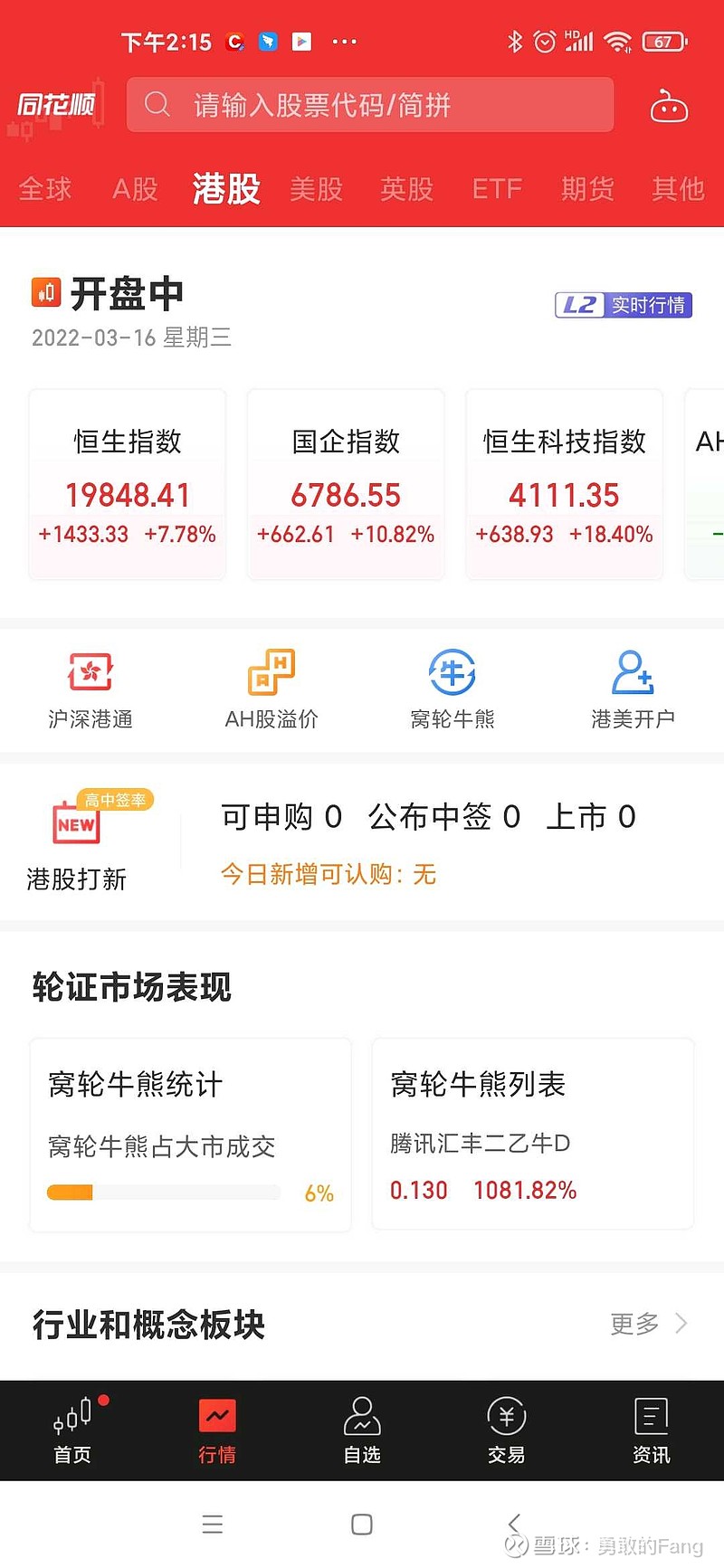Open the 期货 market tab
724x1568 pixels.
(587, 188)
